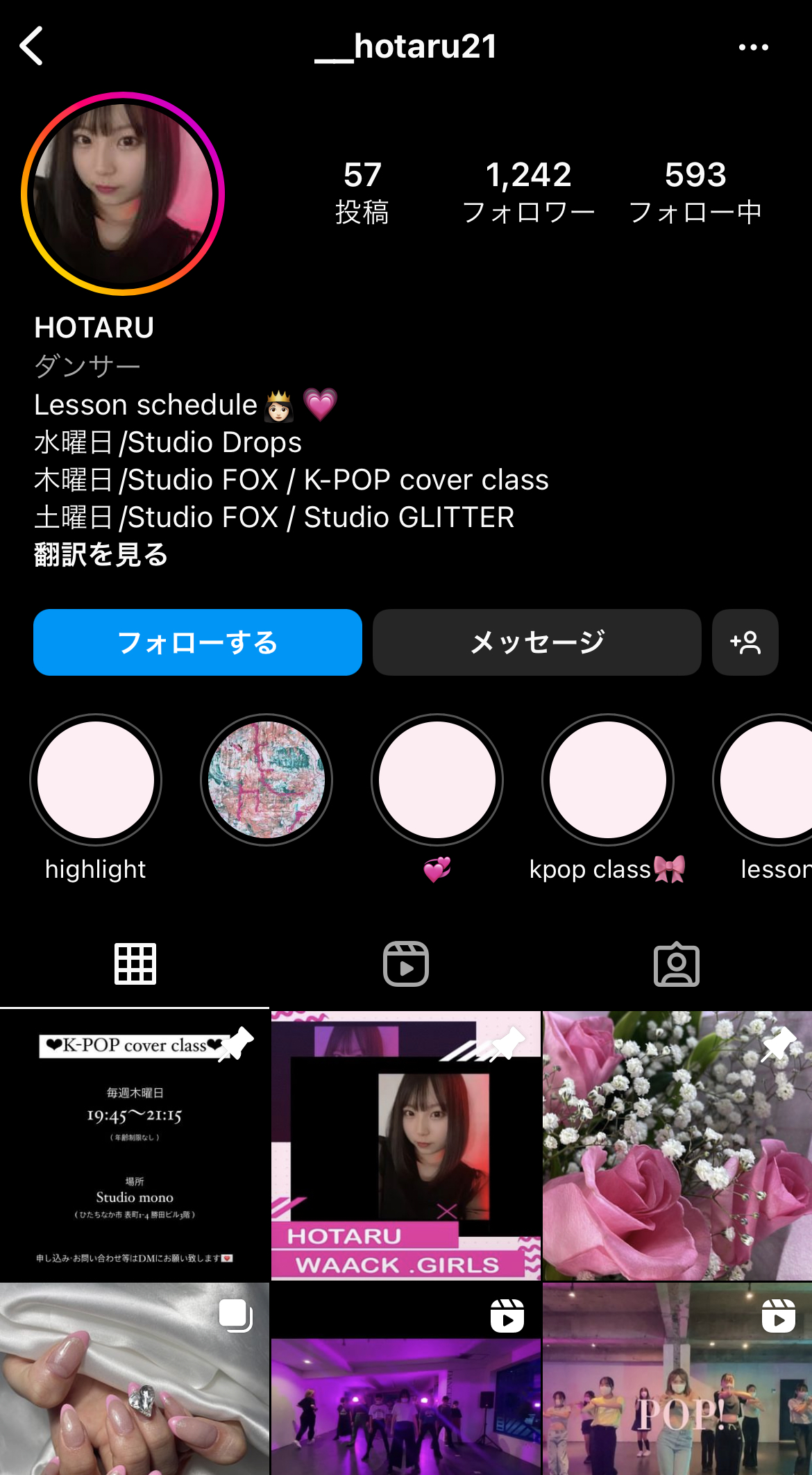Tap 翻訳を見る to translate bio

101,555
